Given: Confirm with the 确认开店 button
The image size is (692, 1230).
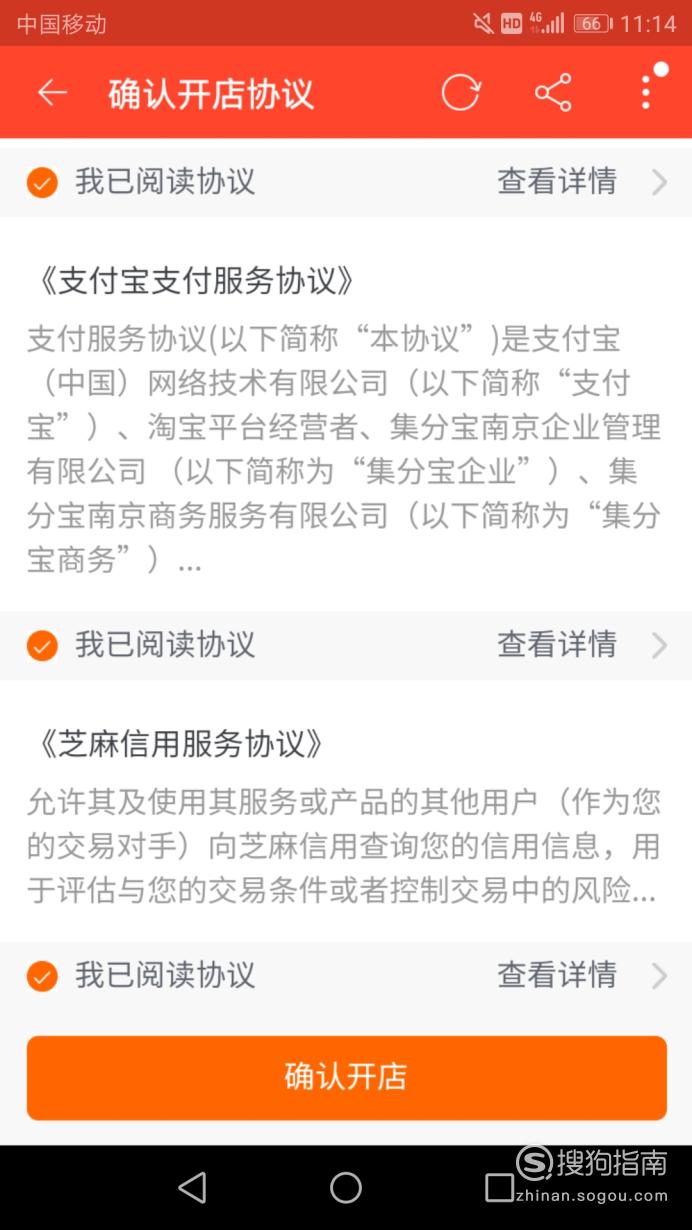Looking at the screenshot, I should [x=346, y=1078].
